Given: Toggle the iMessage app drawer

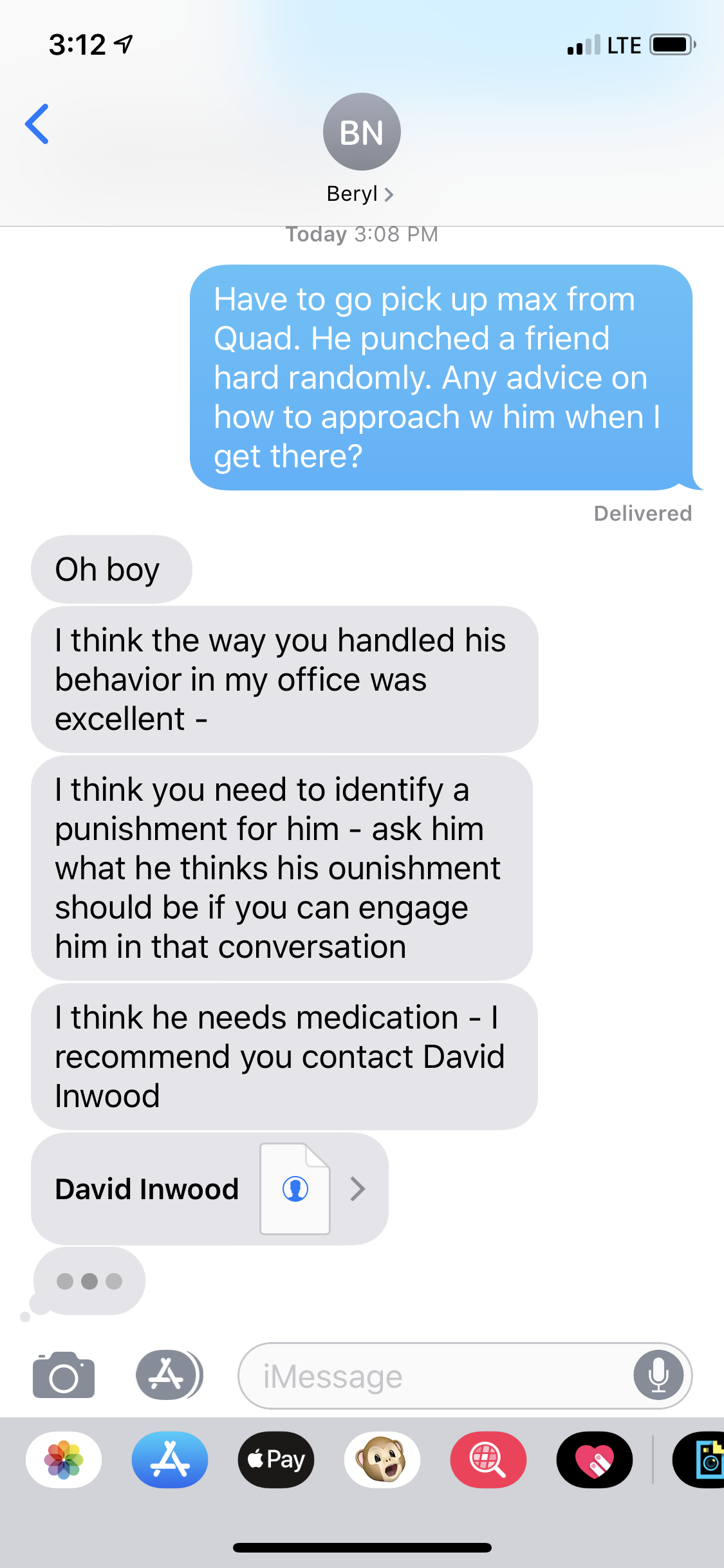Looking at the screenshot, I should coord(169,1376).
